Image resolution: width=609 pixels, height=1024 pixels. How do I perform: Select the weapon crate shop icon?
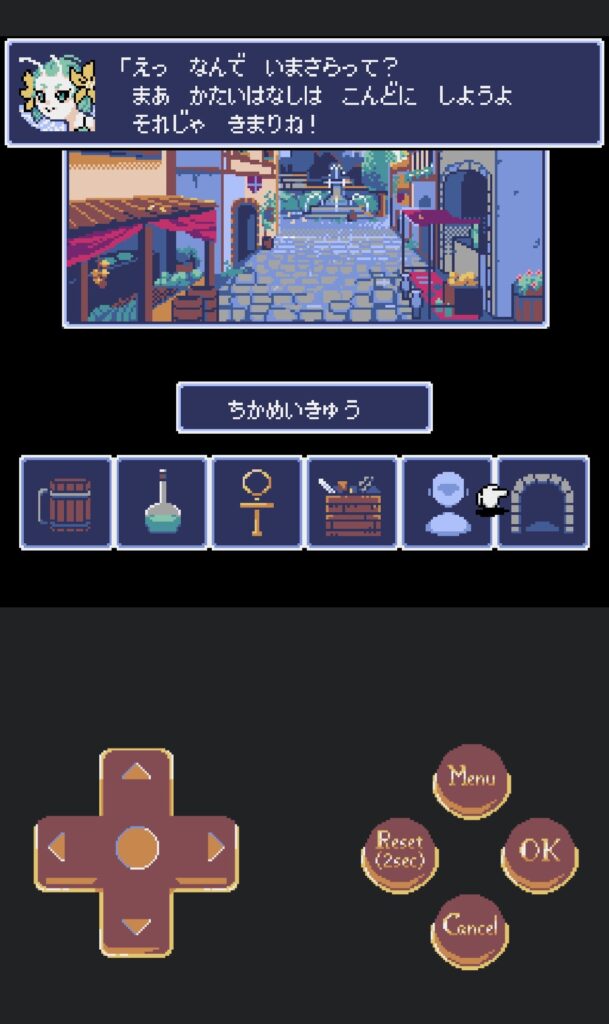point(352,503)
